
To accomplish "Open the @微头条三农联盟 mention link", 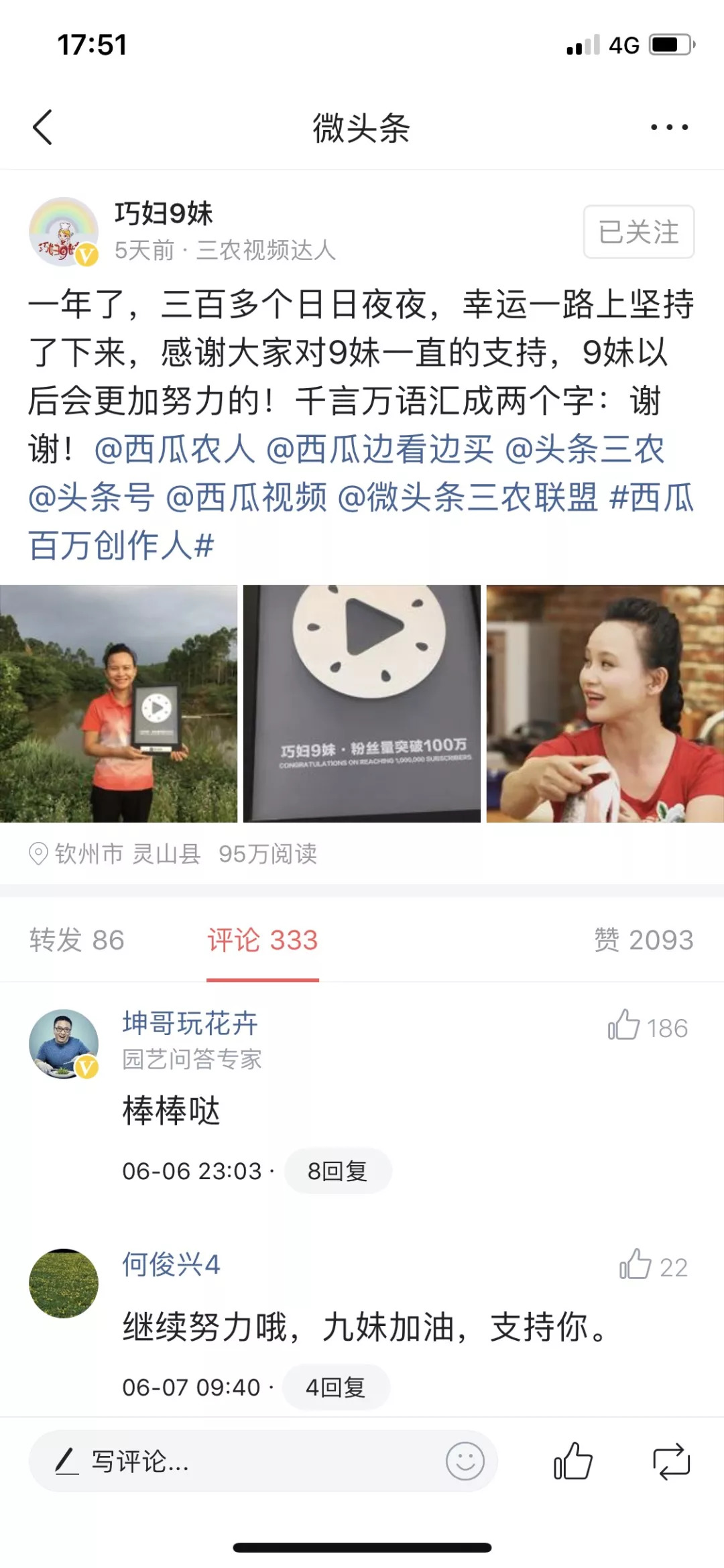I will tap(467, 497).
